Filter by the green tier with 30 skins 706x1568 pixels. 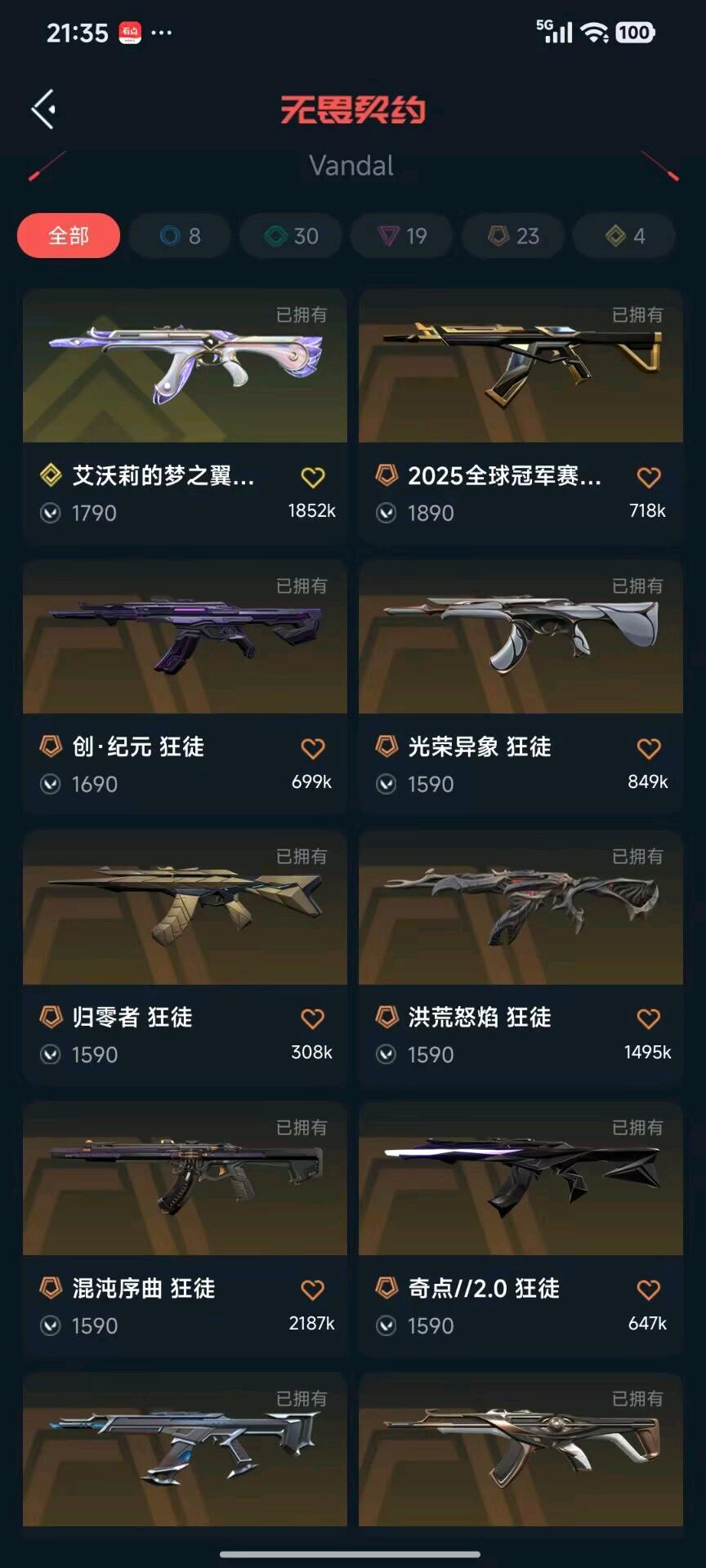292,236
